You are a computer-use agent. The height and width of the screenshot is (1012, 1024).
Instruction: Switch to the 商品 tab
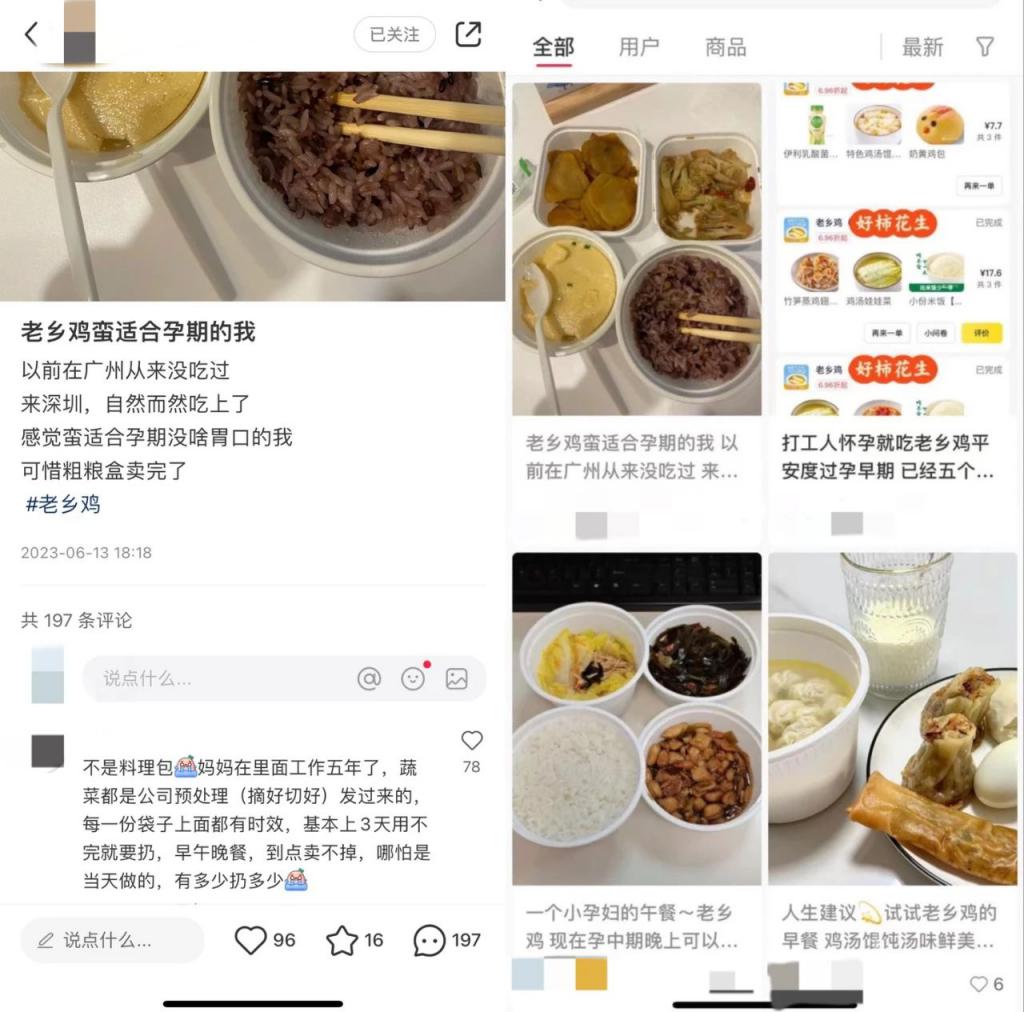[x=725, y=47]
